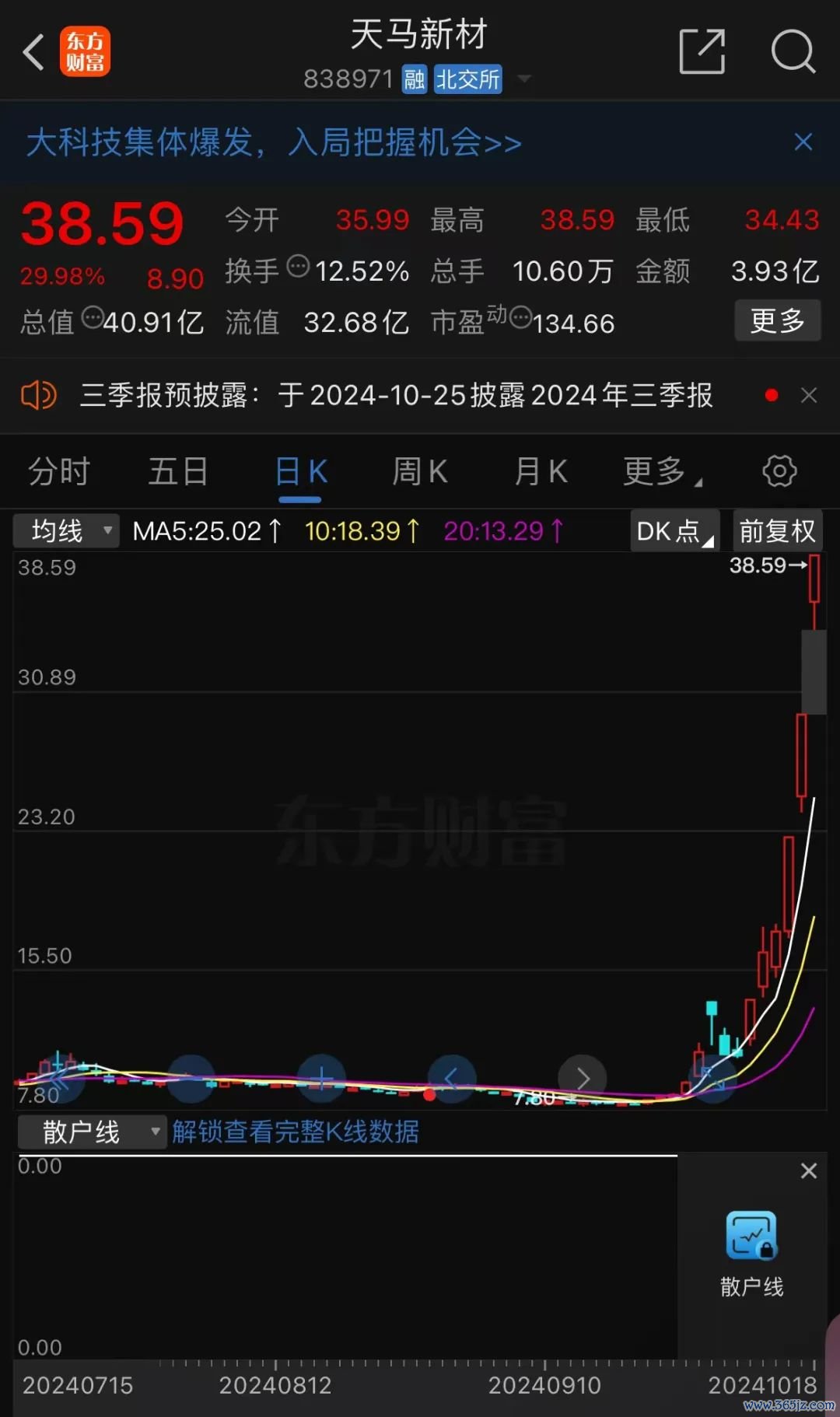Viewport: 840px width, 1417px height.
Task: Open the 三季报预披露 announcement
Action: click(x=396, y=395)
